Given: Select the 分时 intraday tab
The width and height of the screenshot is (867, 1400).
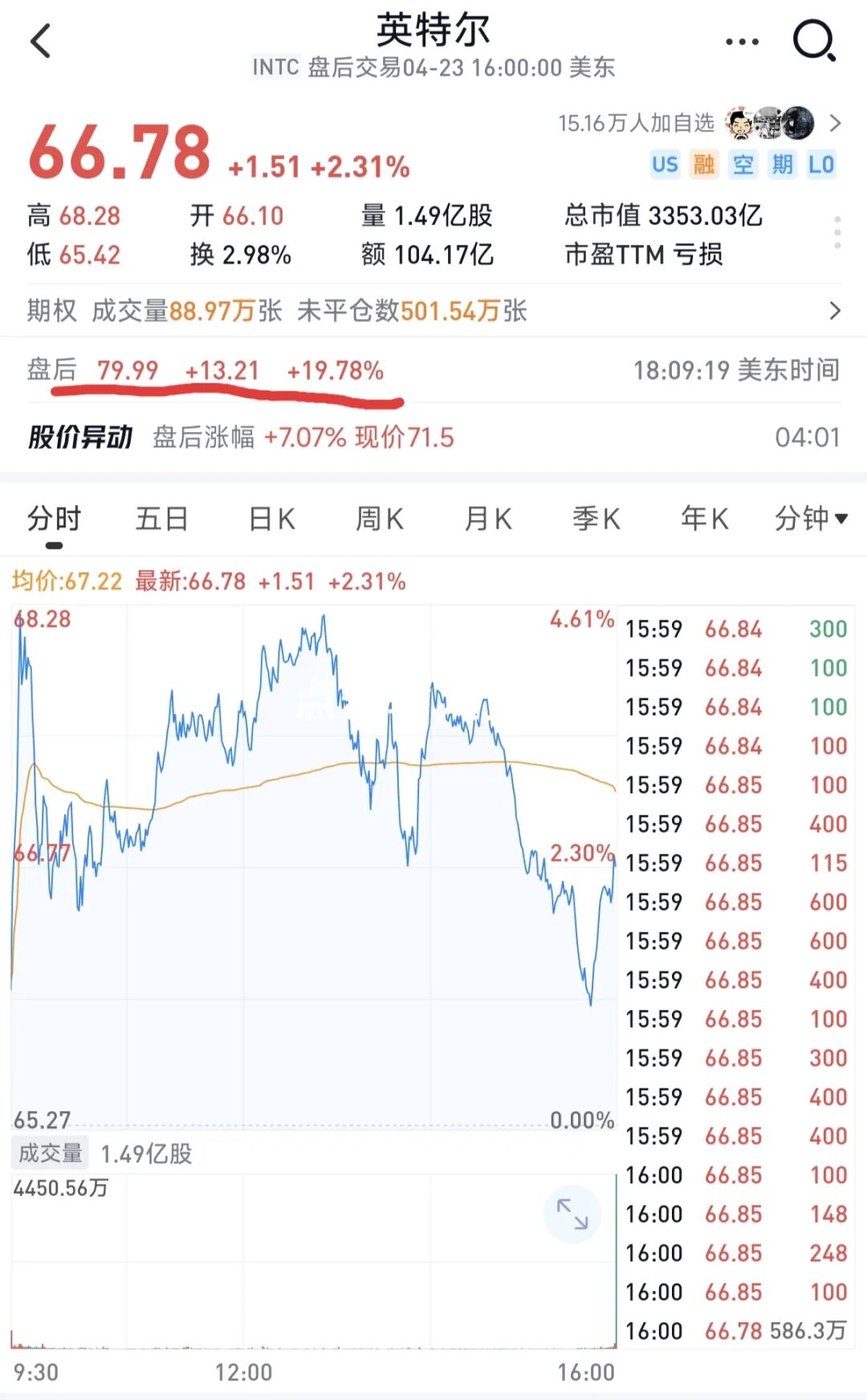Looking at the screenshot, I should [x=54, y=519].
